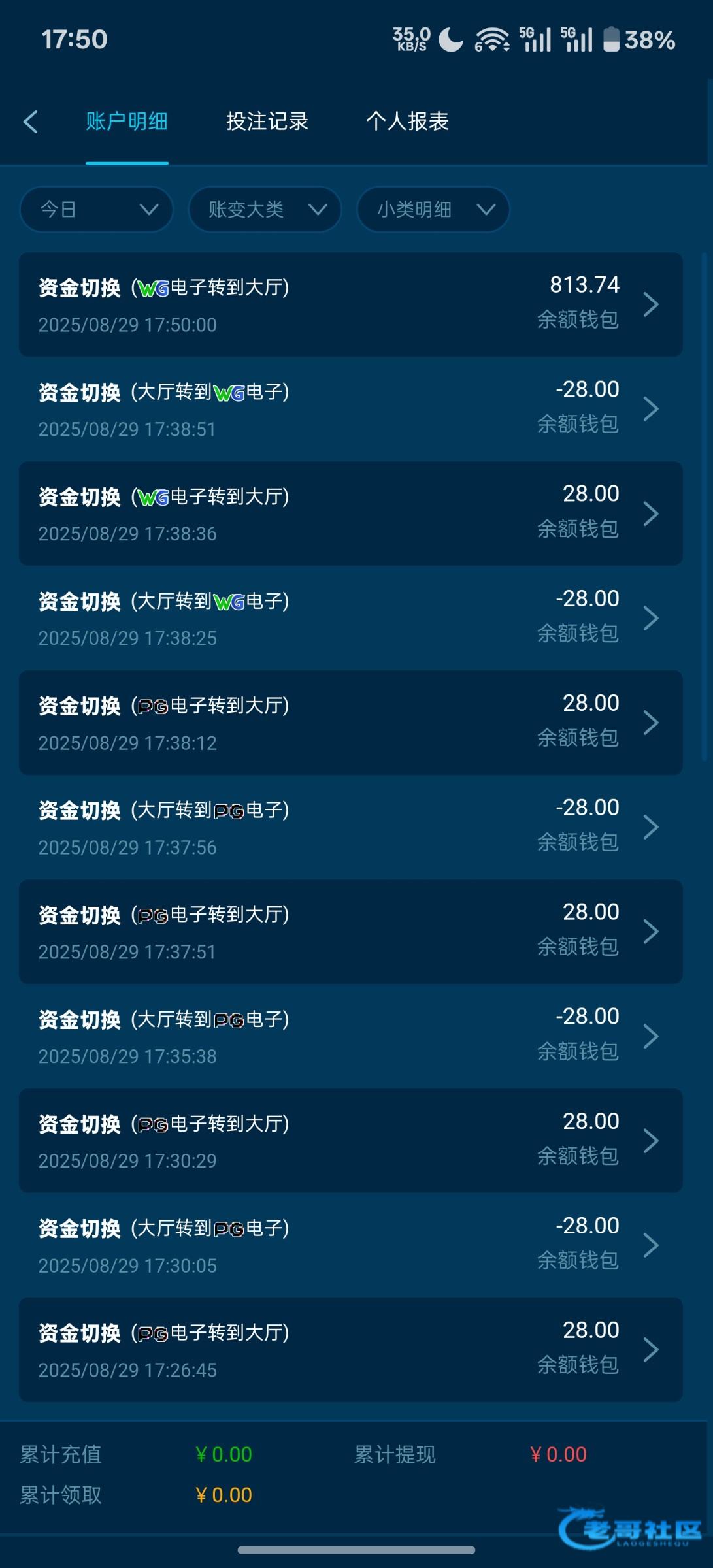Screen dimensions: 713x1568
Task: Open the transfer record from 17:38:36
Action: click(x=351, y=514)
